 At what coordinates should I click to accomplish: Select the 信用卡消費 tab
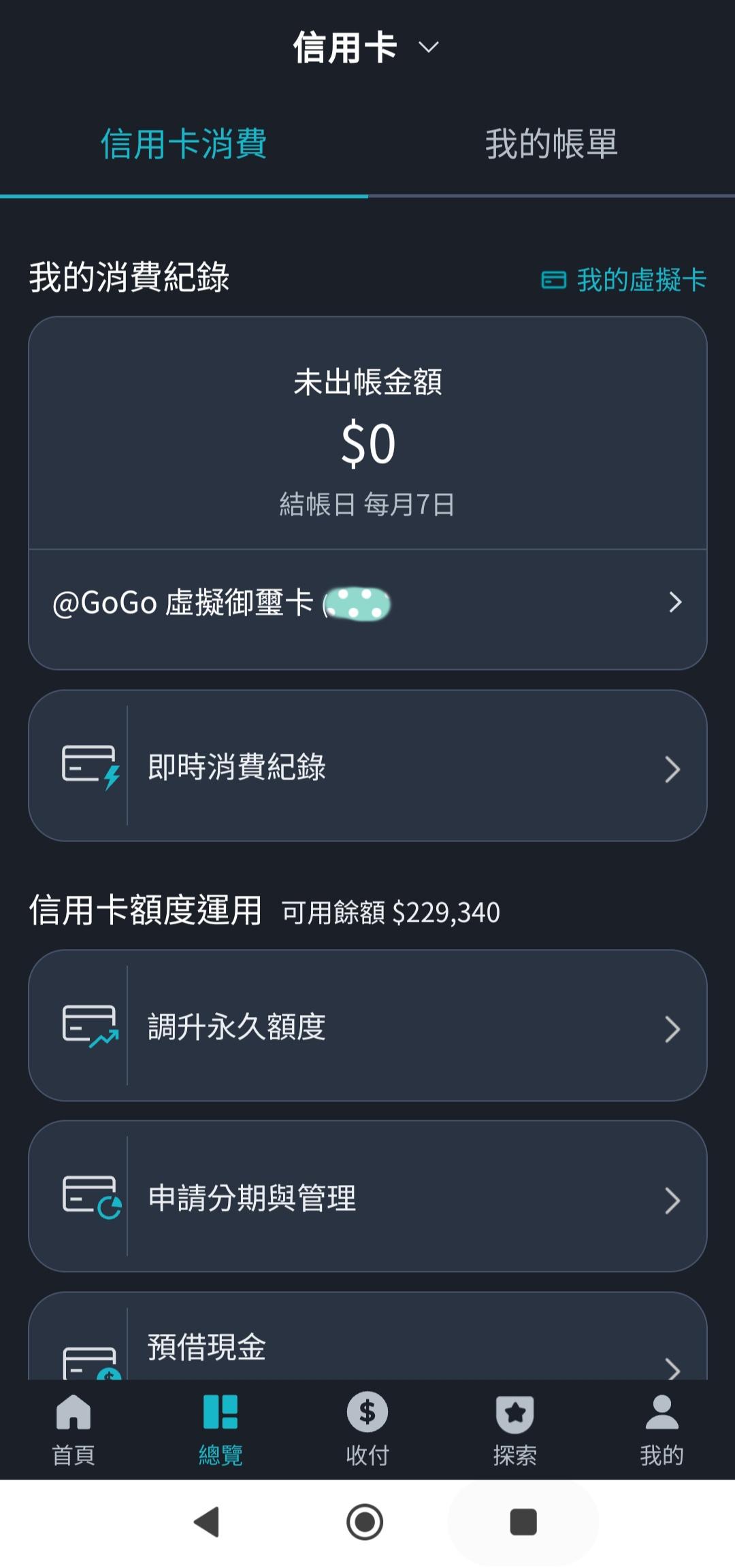point(184,144)
